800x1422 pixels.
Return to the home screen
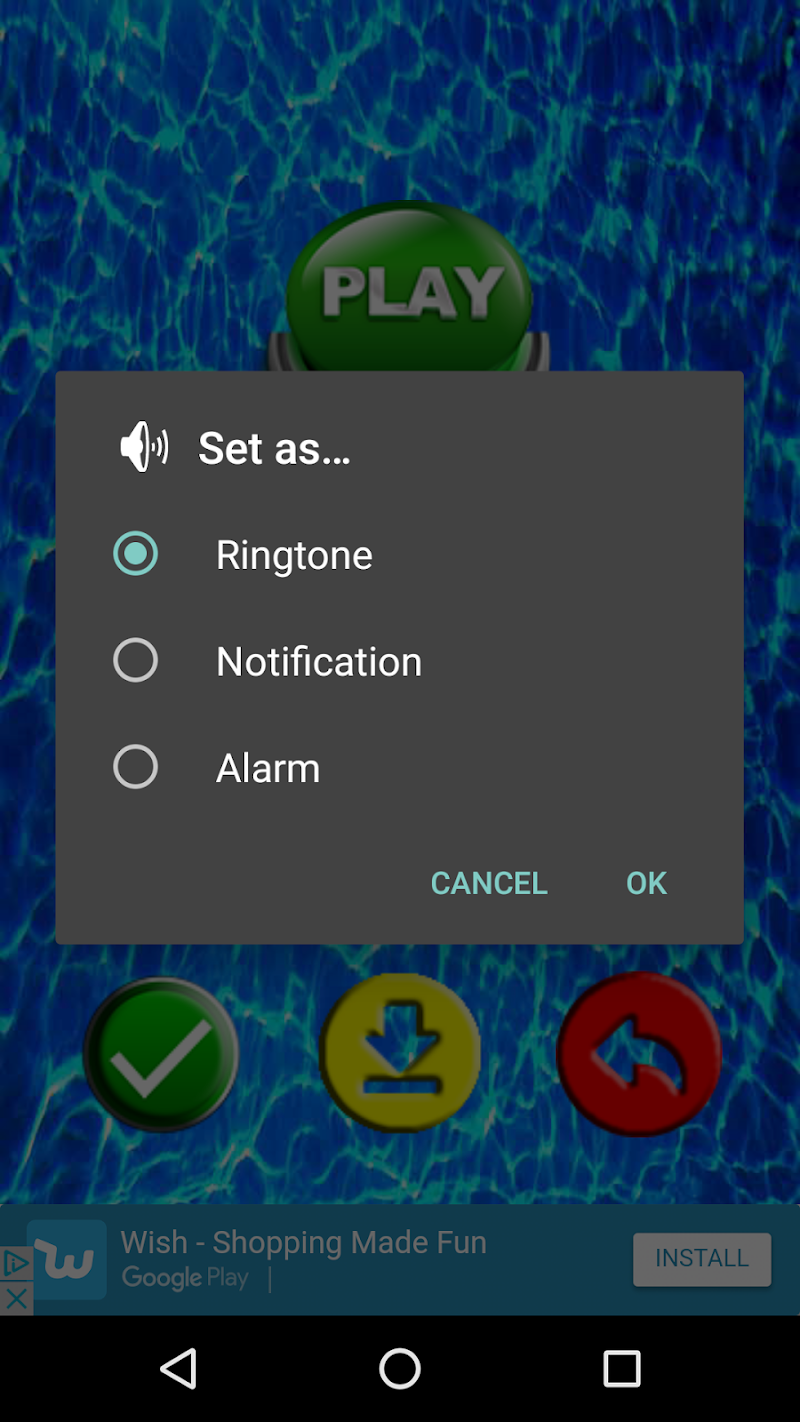pyautogui.click(x=400, y=1368)
